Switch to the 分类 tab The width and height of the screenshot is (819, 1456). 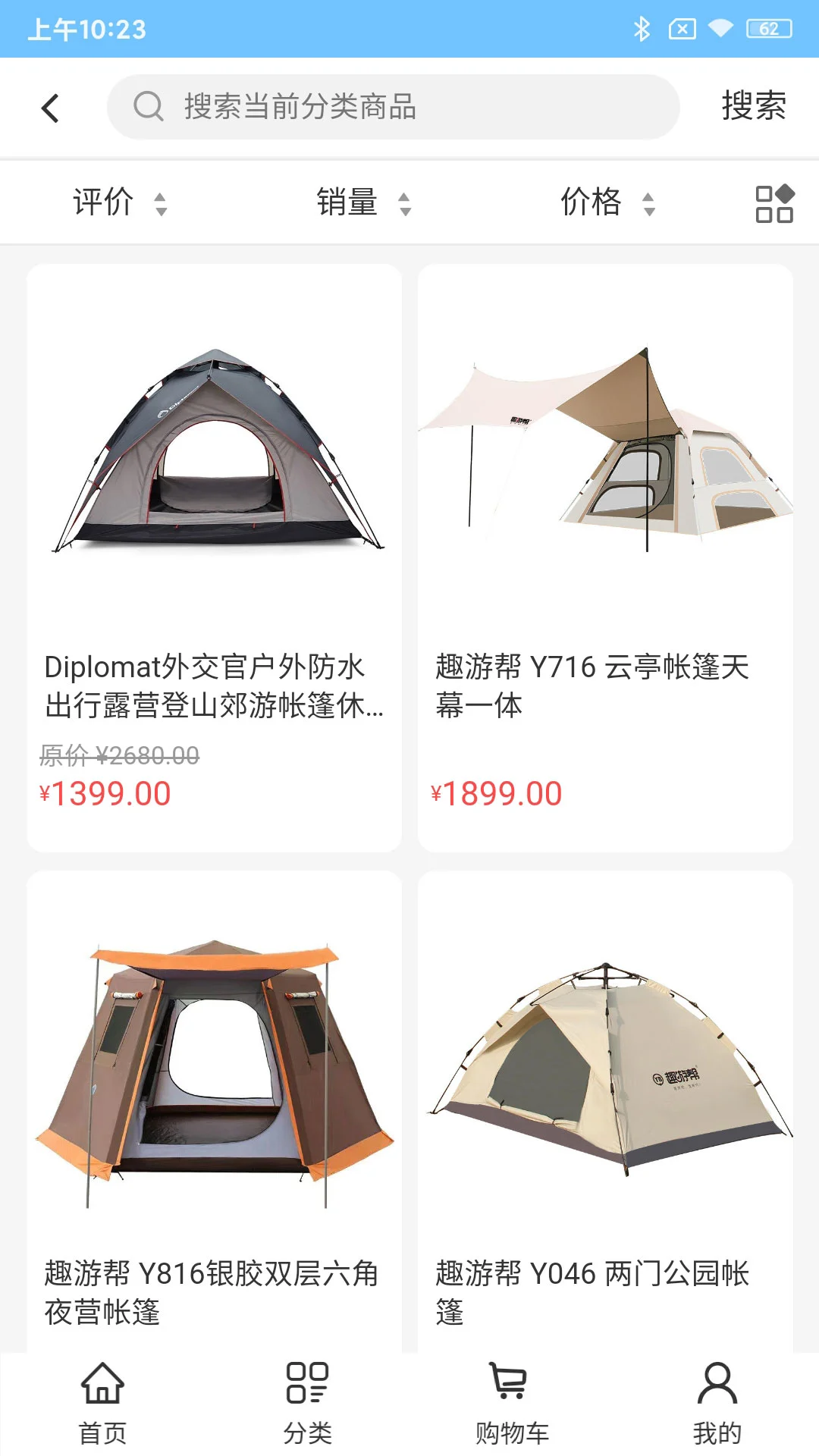coord(307,1403)
